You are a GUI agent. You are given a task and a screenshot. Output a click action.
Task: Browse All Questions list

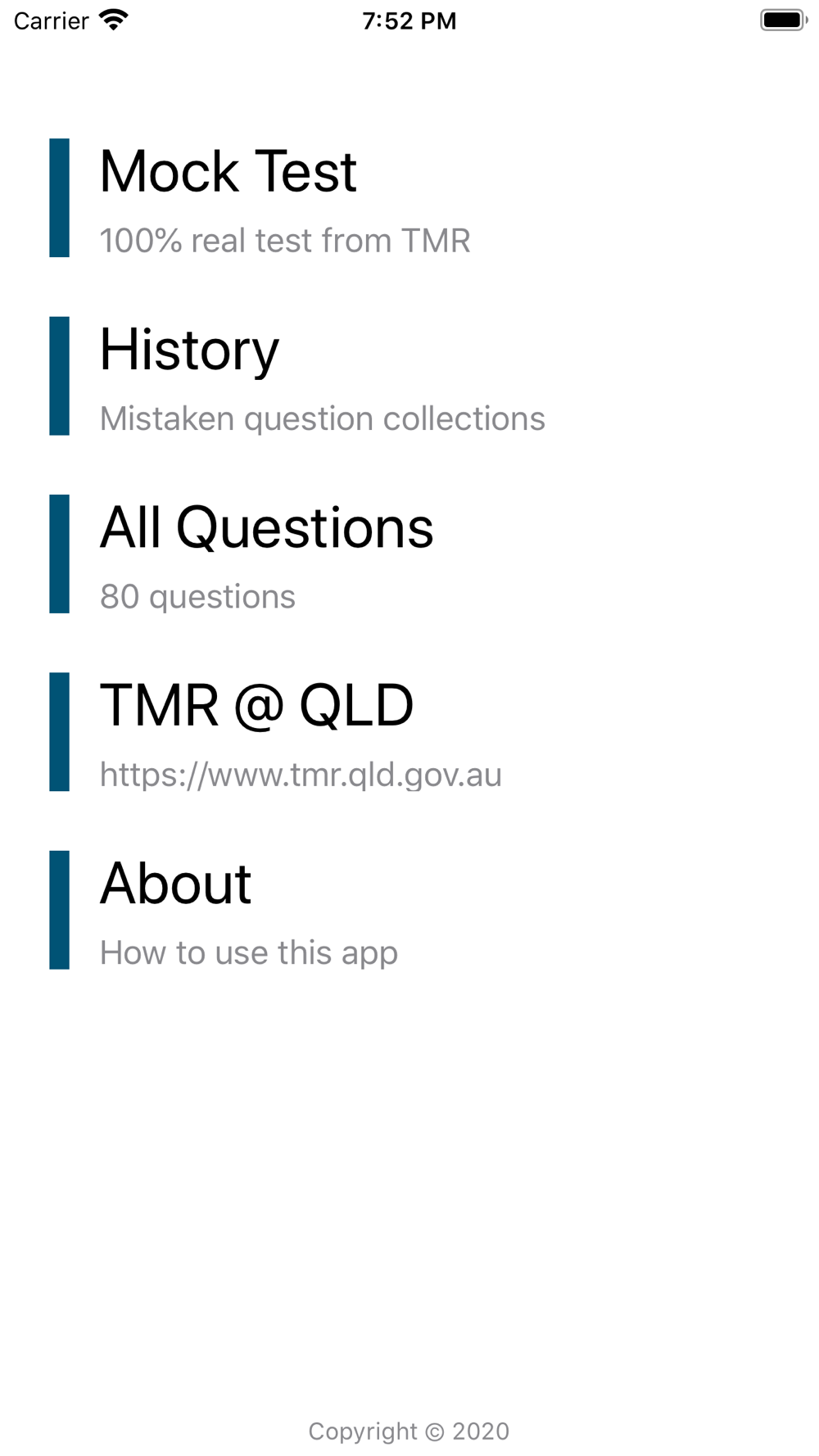[x=409, y=554]
